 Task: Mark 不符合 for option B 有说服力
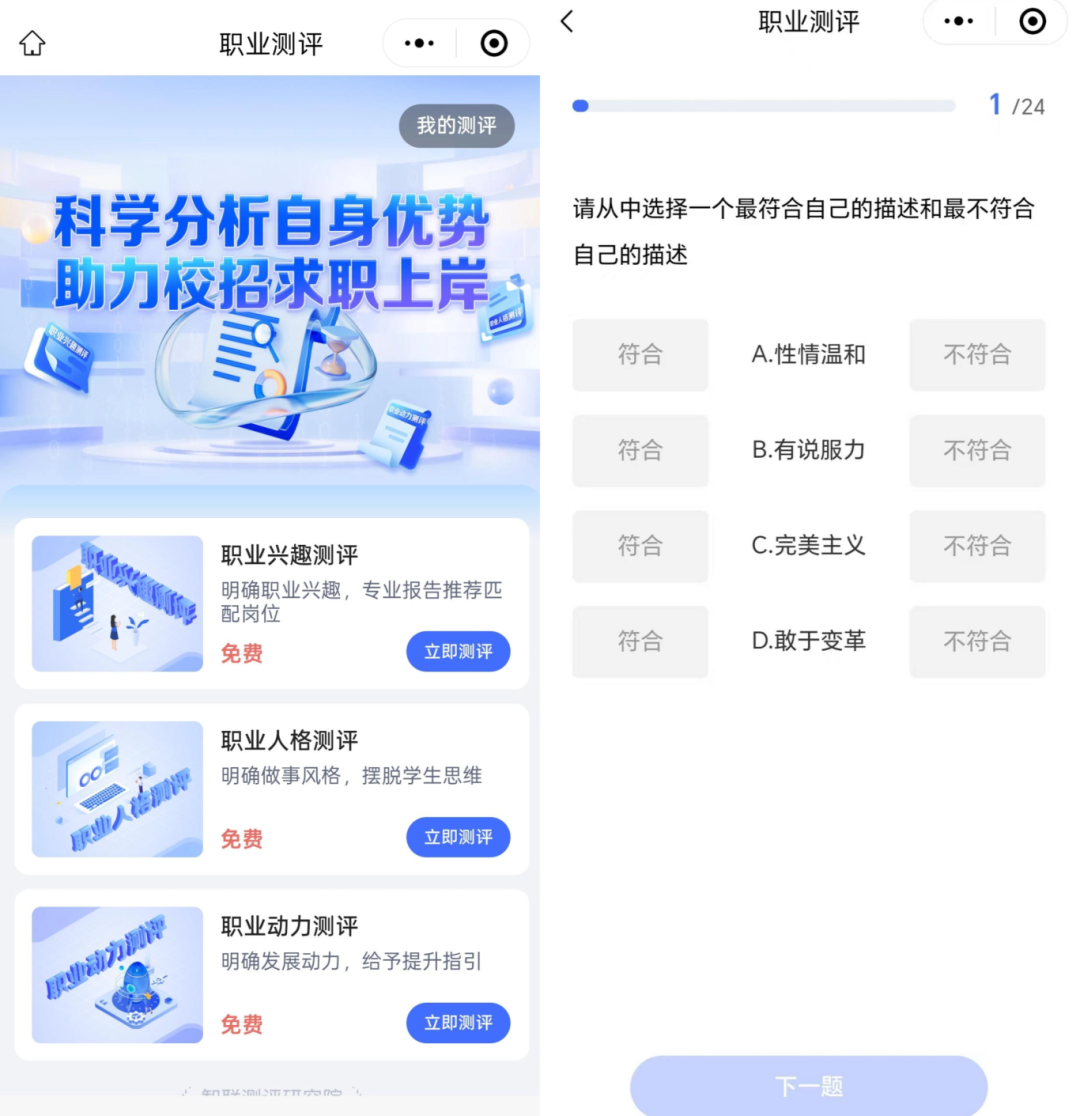point(977,451)
